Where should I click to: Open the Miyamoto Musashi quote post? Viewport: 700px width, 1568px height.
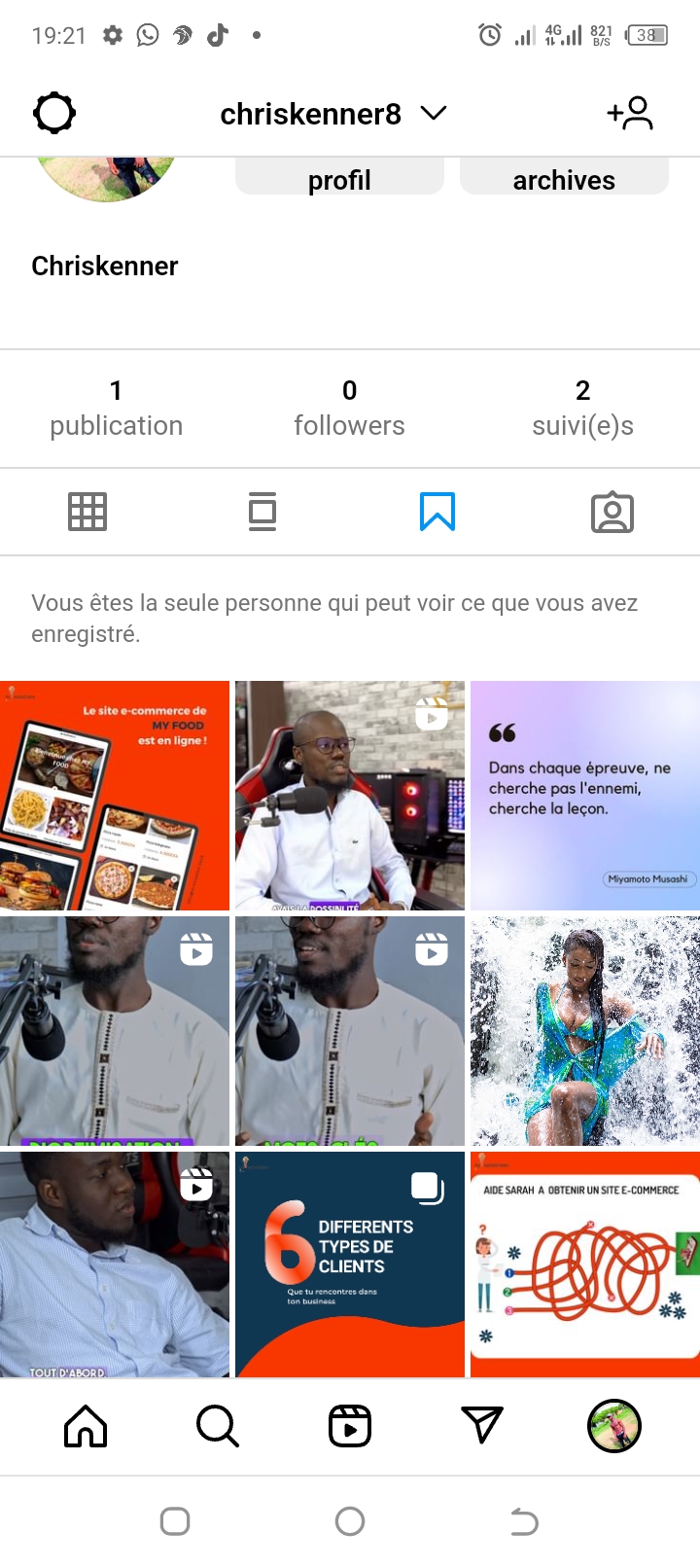[x=585, y=796]
